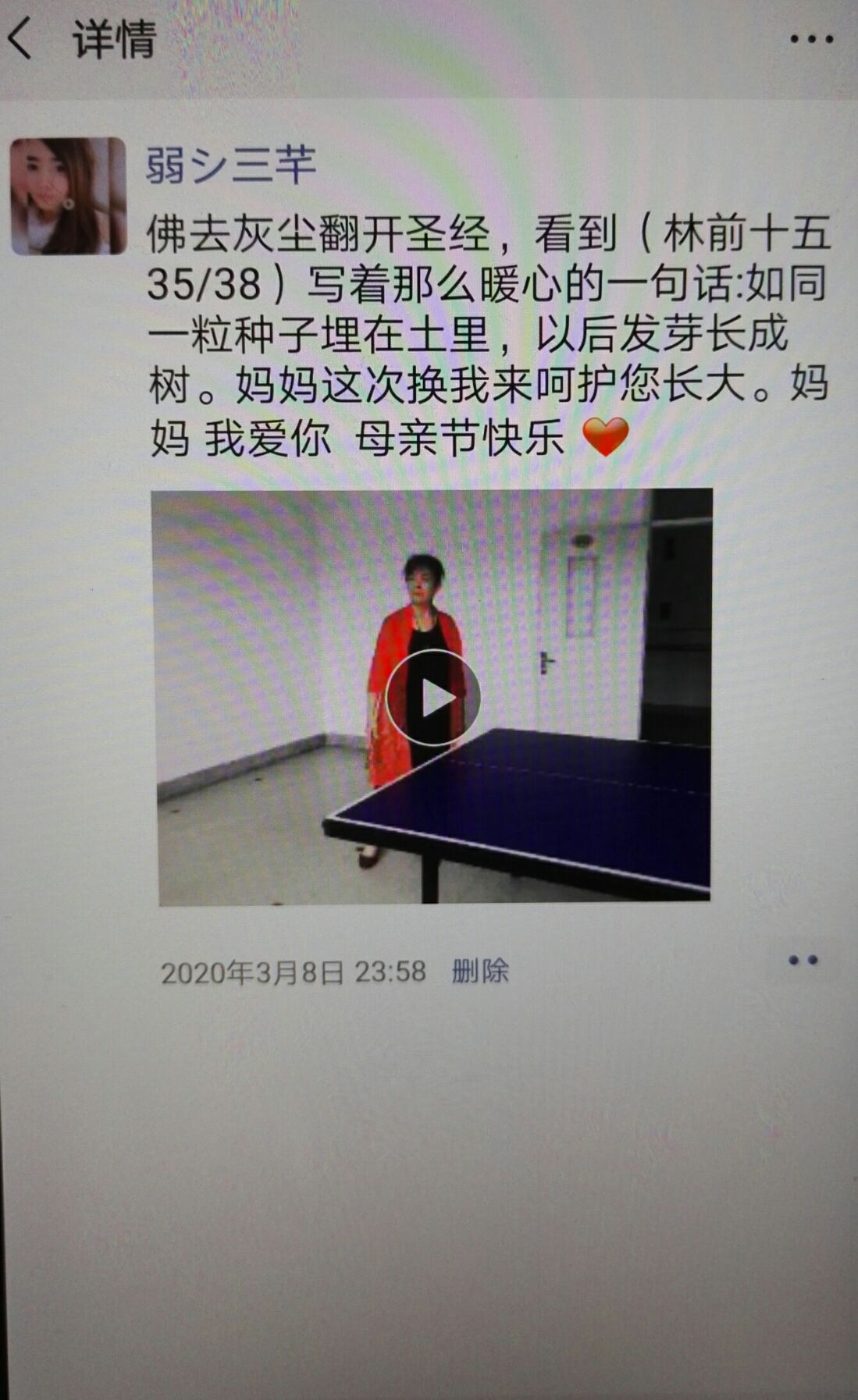858x1400 pixels.
Task: Open the top-right overflow menu
Action: [x=811, y=39]
